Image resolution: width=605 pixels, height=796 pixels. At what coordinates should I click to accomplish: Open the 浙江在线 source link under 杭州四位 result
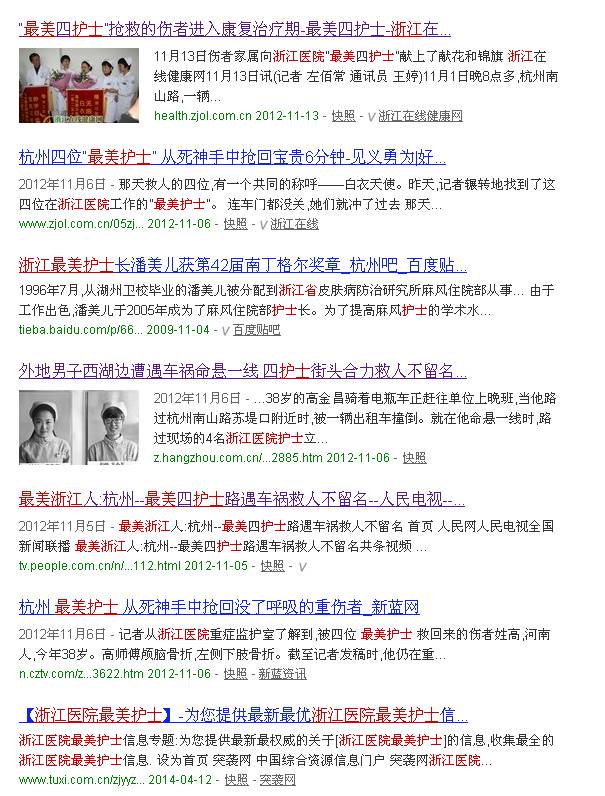[294, 224]
